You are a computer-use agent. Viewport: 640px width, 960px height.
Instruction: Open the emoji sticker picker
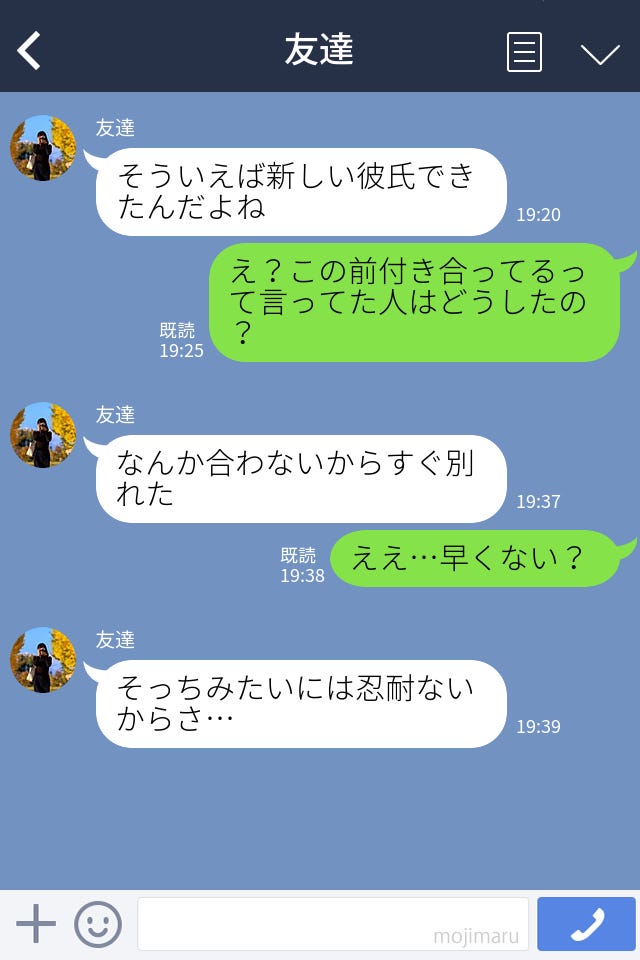(x=98, y=924)
